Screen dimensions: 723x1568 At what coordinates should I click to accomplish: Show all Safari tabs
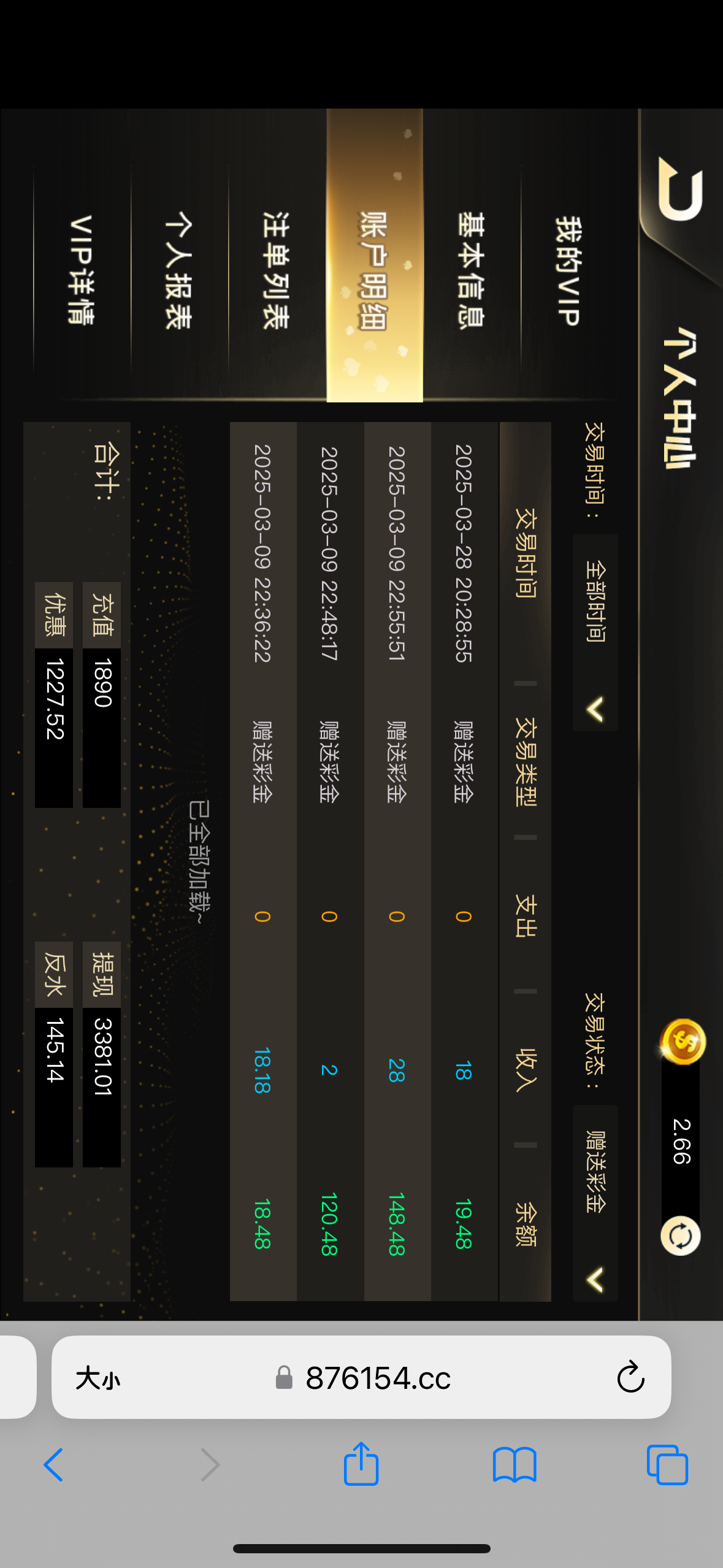pos(667,1465)
